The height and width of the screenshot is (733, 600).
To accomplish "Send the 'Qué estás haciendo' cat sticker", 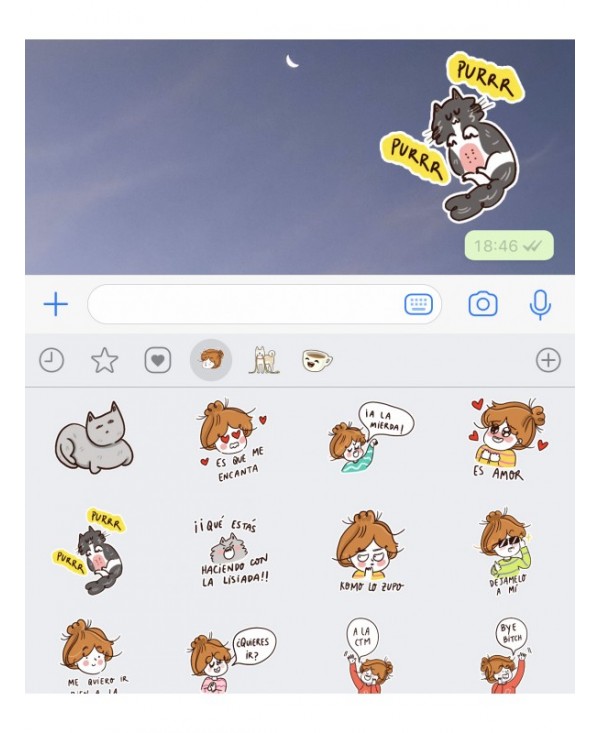I will 230,550.
